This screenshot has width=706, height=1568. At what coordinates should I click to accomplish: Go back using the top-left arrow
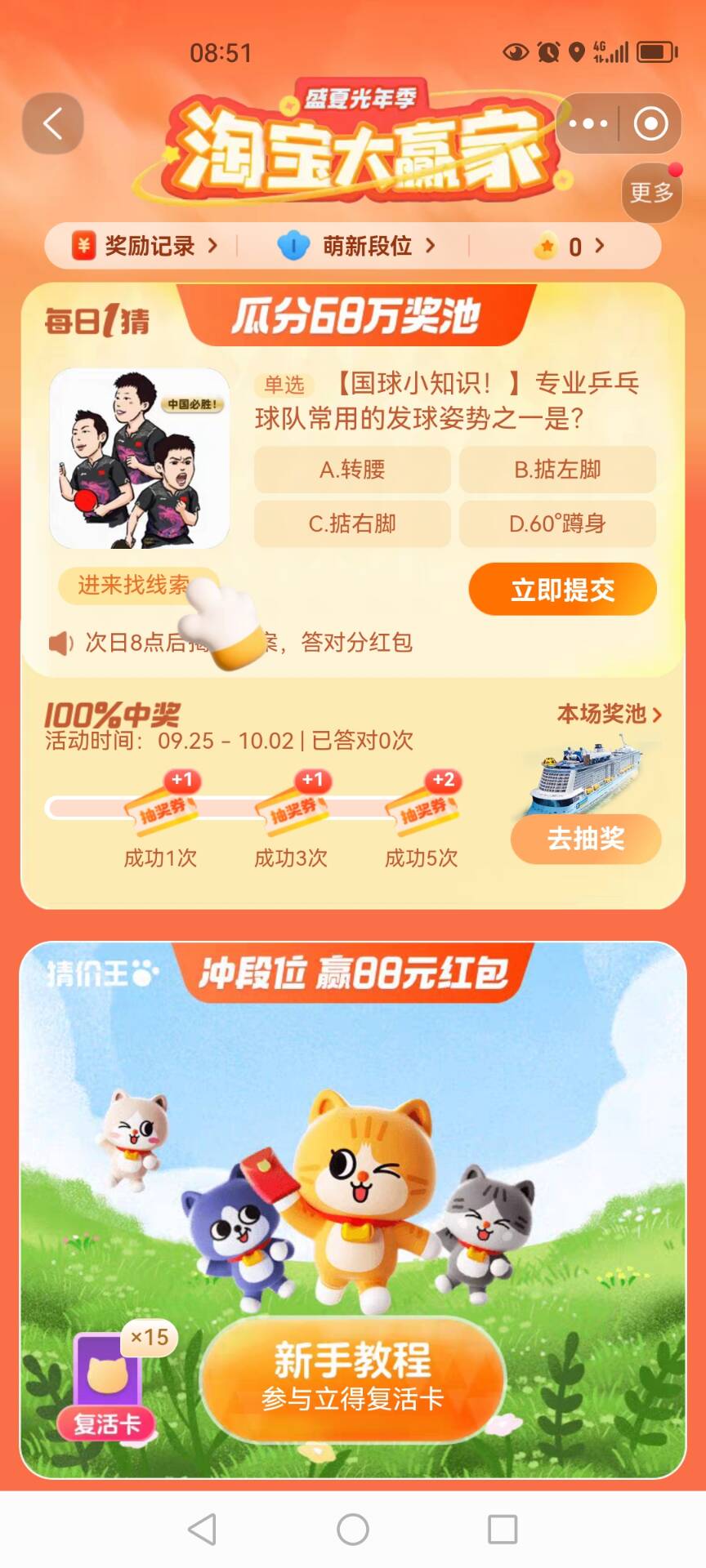[53, 124]
